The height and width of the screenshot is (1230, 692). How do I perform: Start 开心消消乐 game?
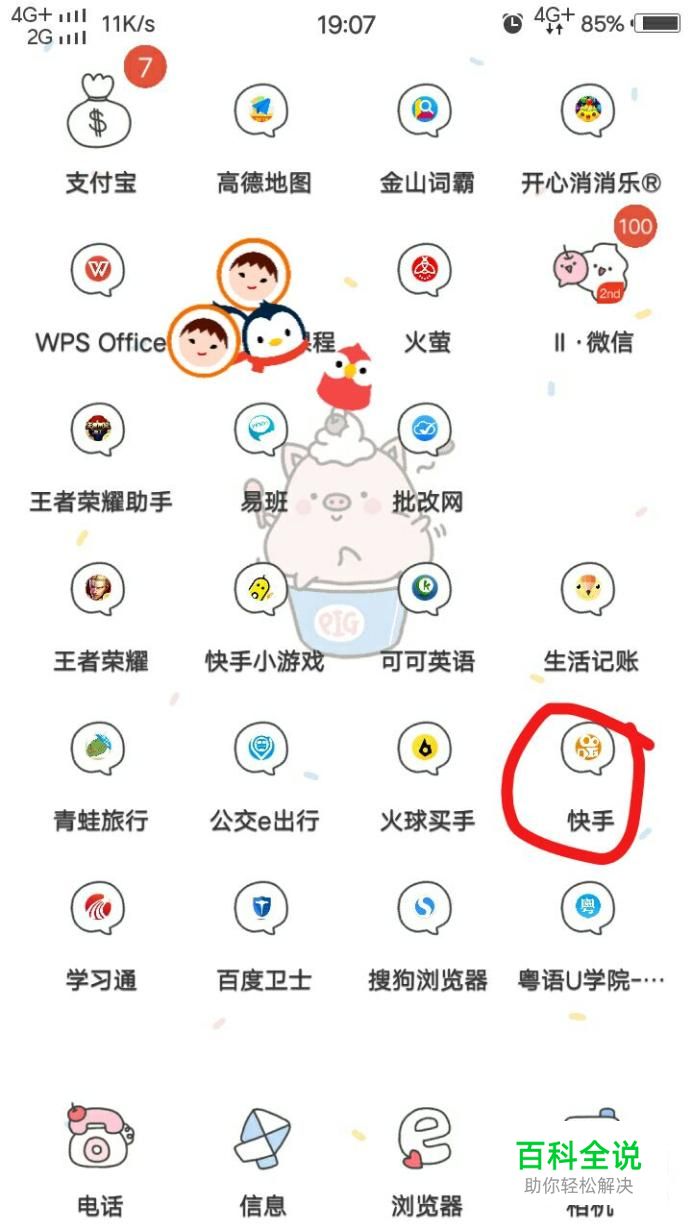click(589, 112)
